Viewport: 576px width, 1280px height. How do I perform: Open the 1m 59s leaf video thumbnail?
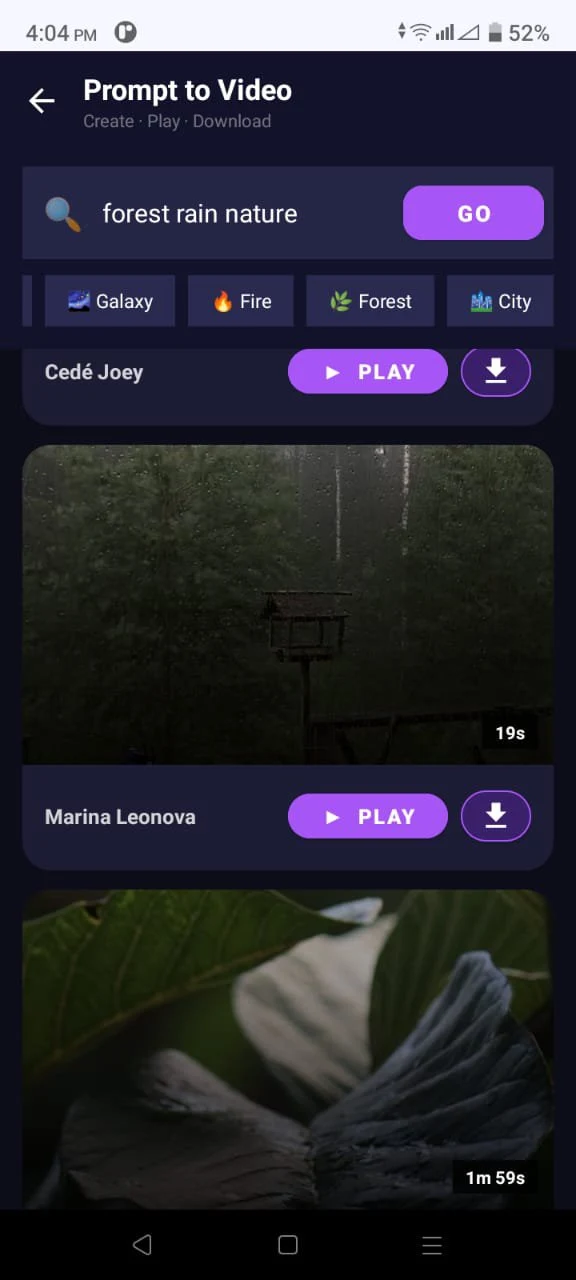pyautogui.click(x=288, y=1050)
